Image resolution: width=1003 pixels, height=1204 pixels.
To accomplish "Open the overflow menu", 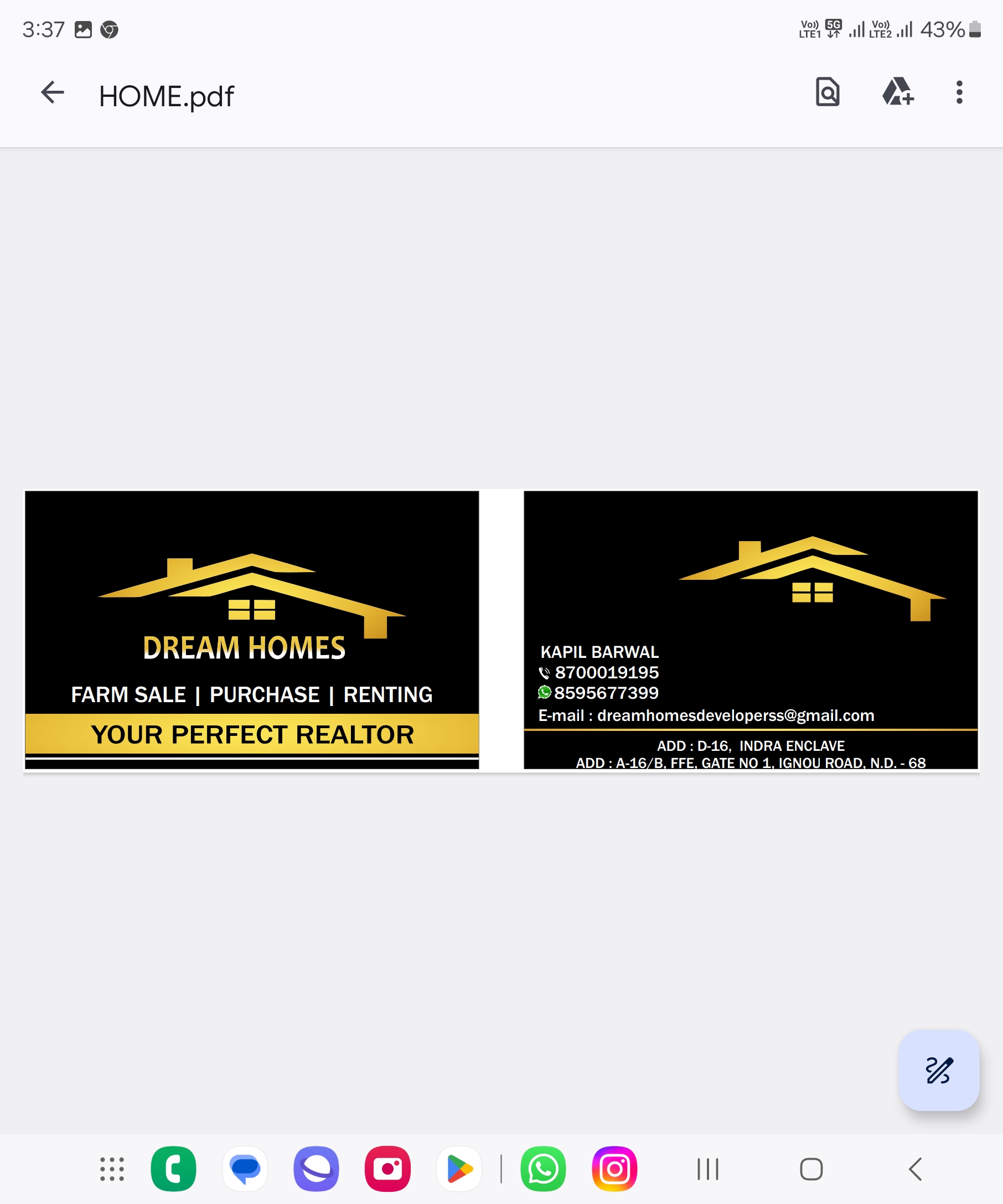I will pyautogui.click(x=959, y=92).
